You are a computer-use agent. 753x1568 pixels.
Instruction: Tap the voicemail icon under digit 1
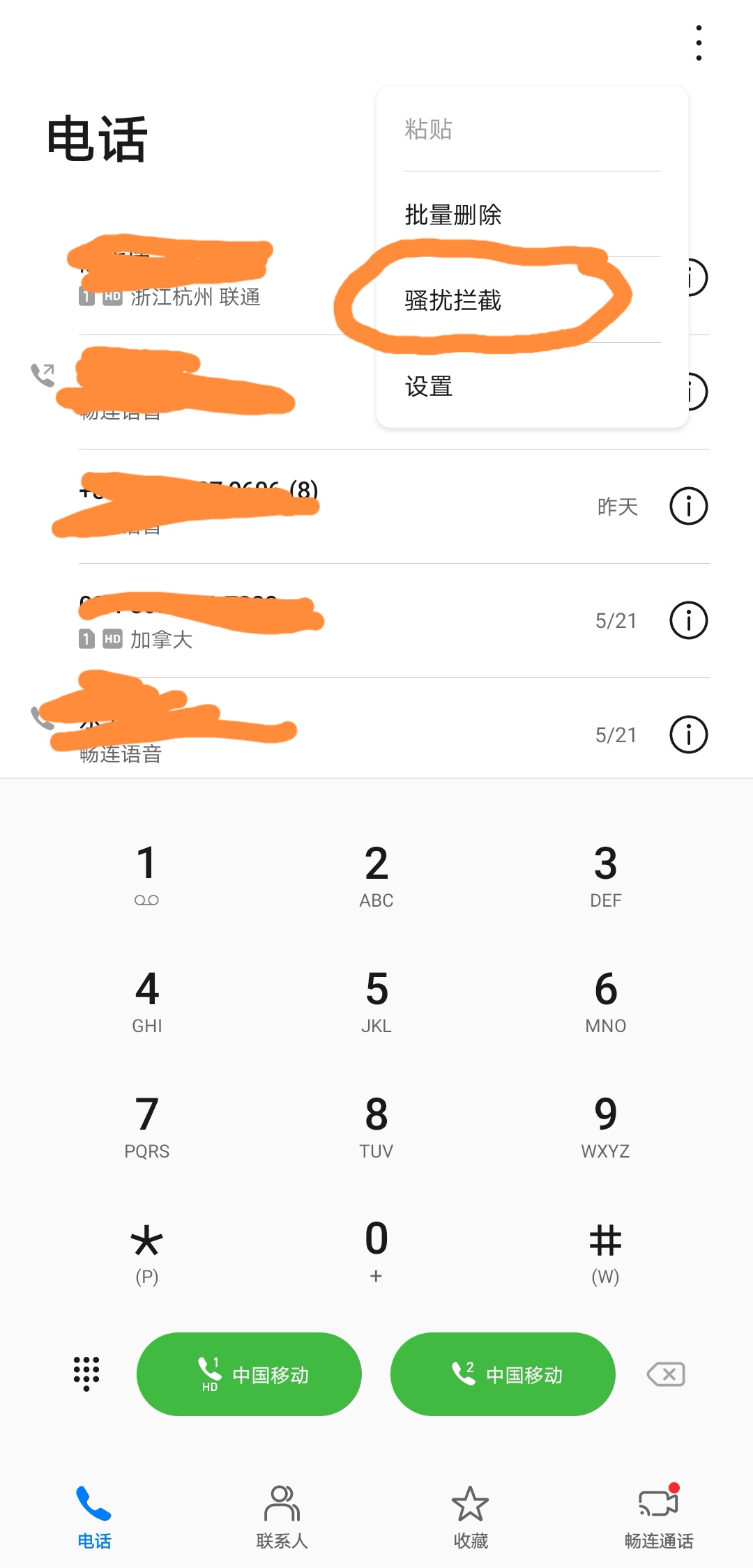pyautogui.click(x=146, y=899)
